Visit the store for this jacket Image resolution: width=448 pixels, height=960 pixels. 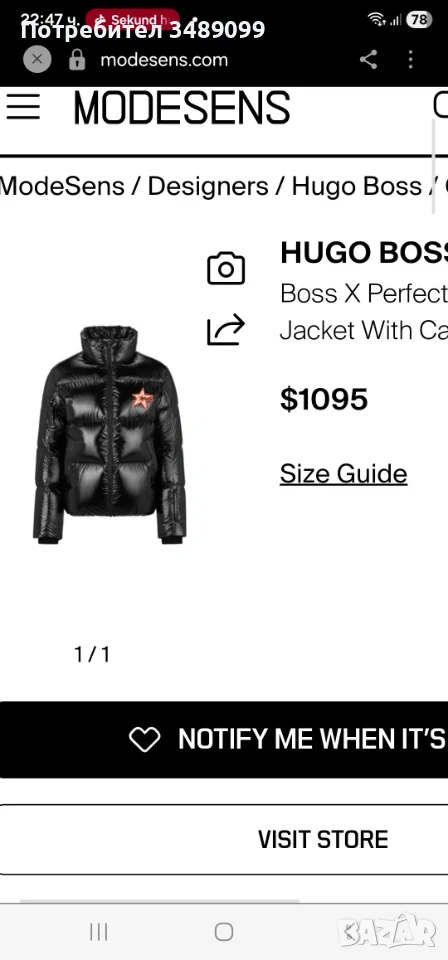click(x=224, y=839)
